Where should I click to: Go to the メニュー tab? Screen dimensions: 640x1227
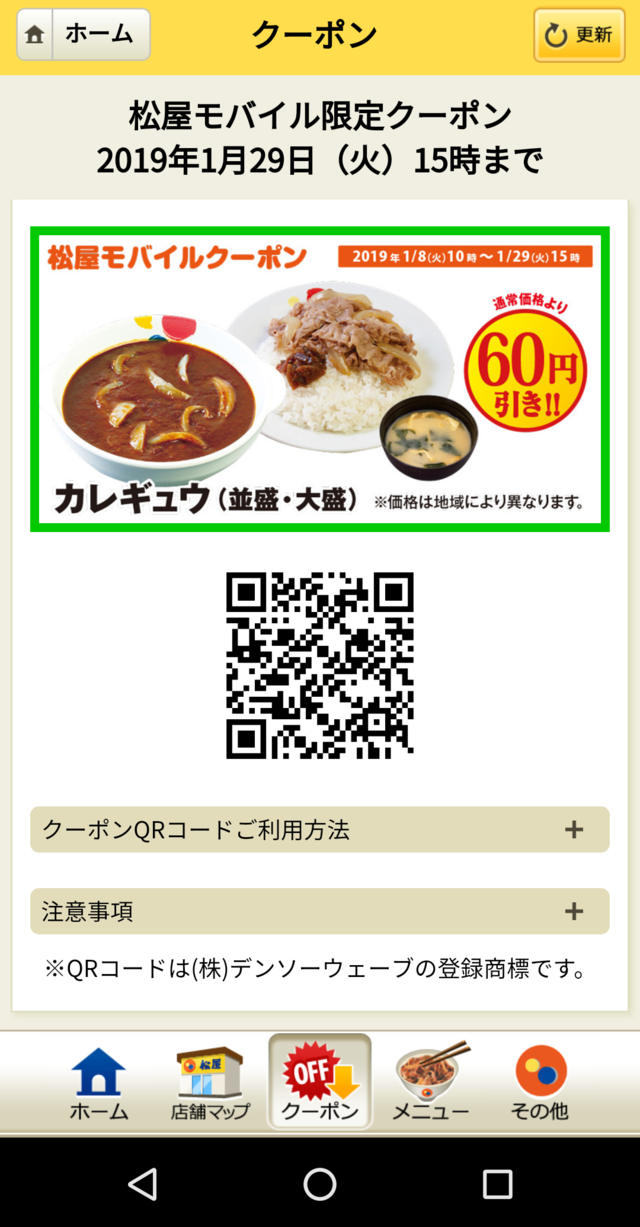pos(430,1083)
